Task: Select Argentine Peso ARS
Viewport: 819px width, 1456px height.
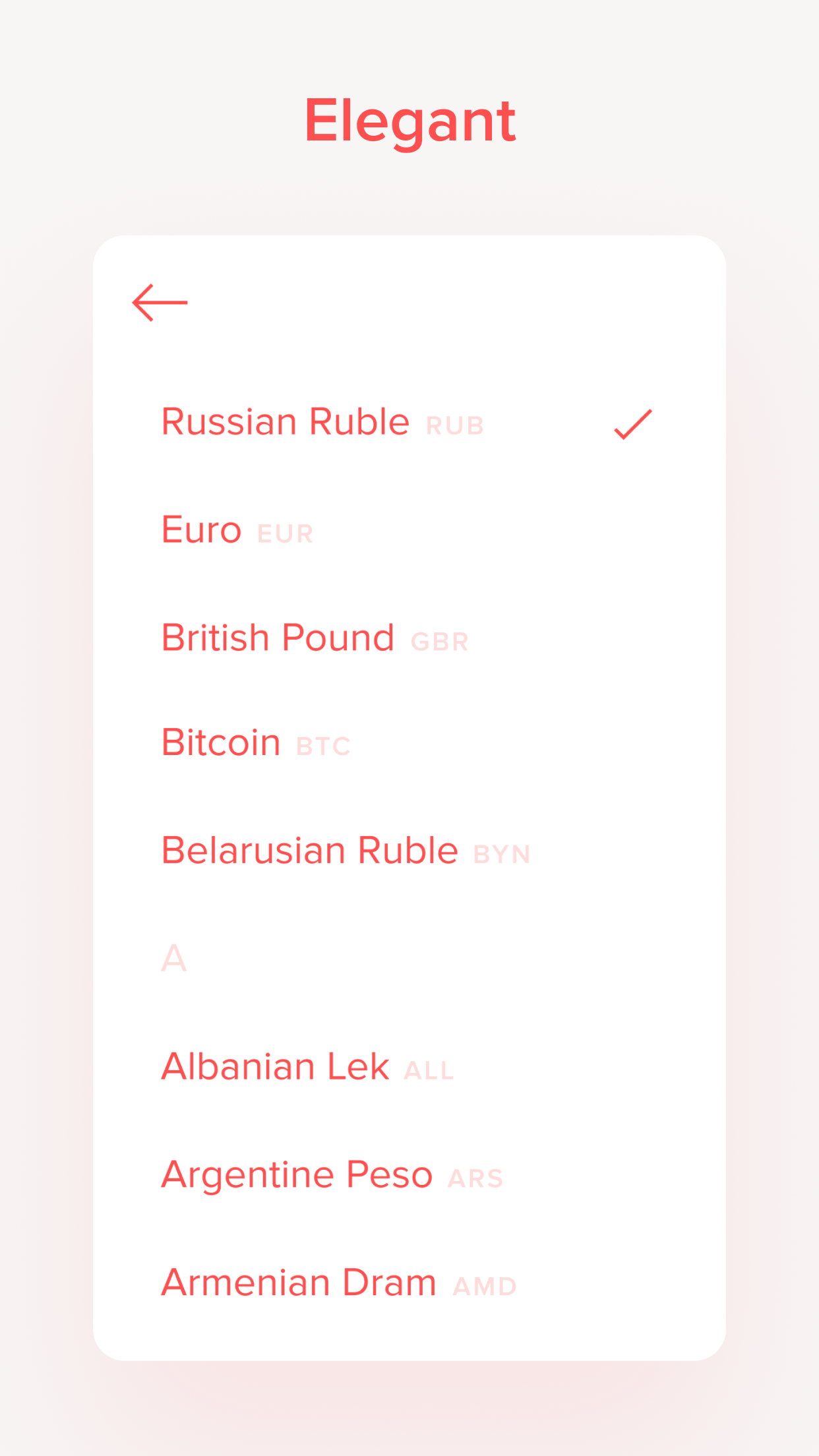Action: 296,1173
